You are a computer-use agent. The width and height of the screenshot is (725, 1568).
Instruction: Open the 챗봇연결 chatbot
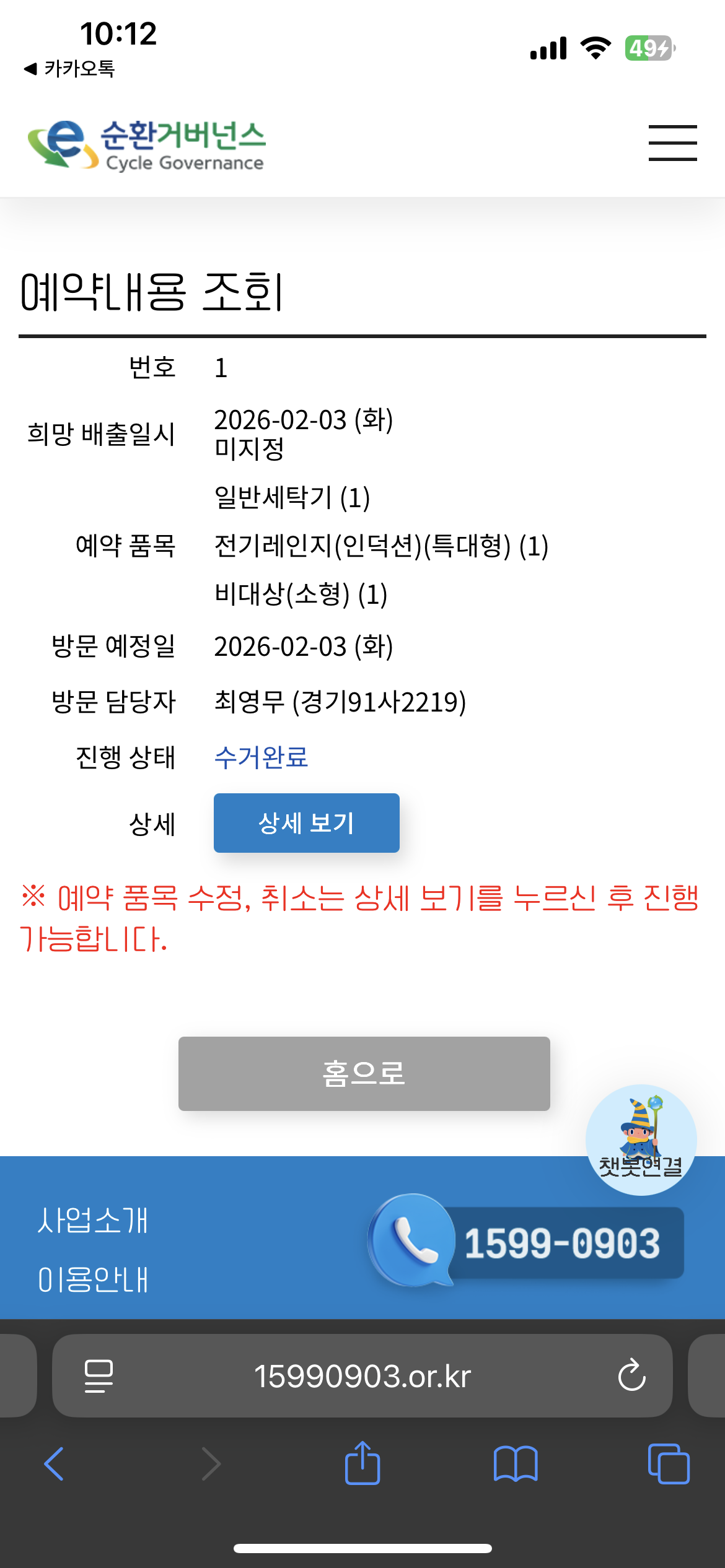641,1138
